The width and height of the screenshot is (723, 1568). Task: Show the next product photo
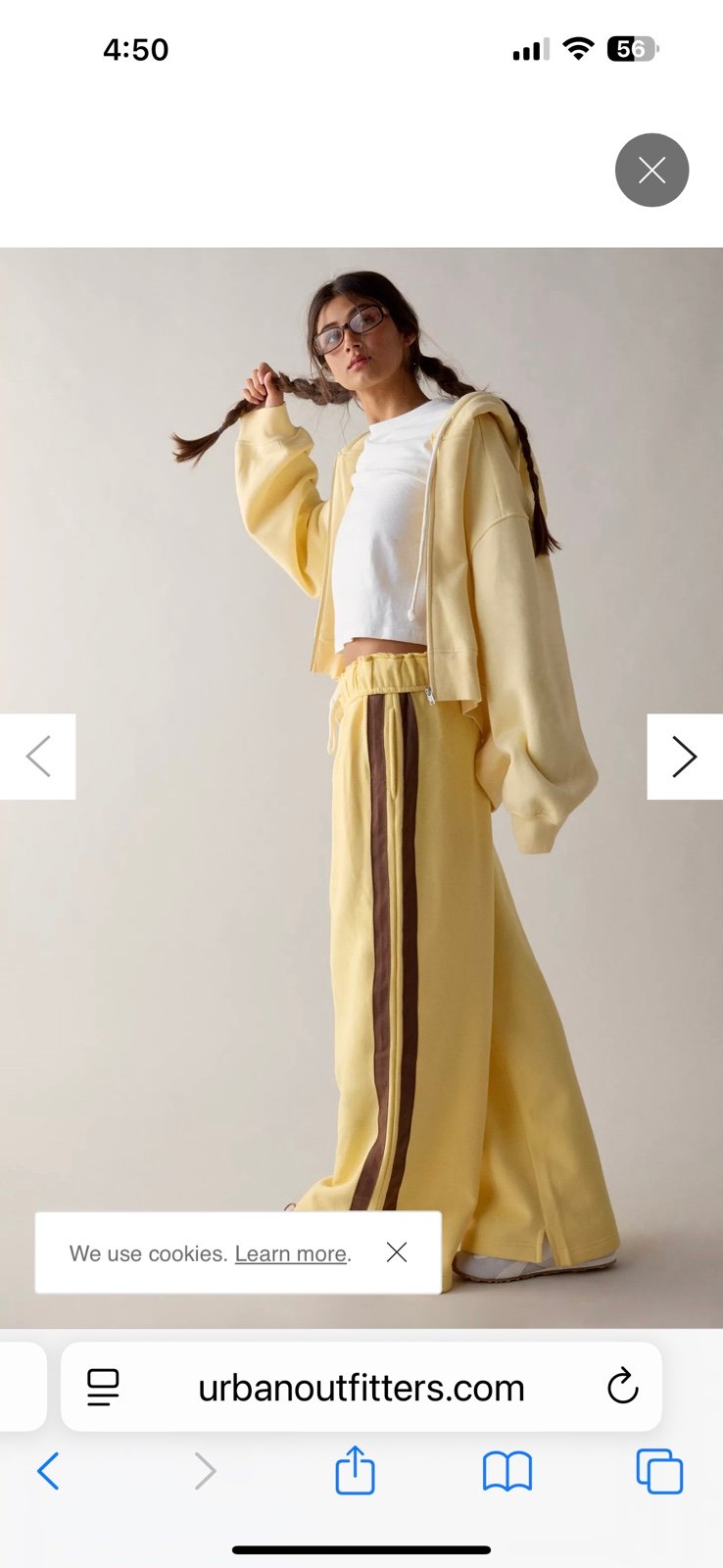(x=685, y=757)
